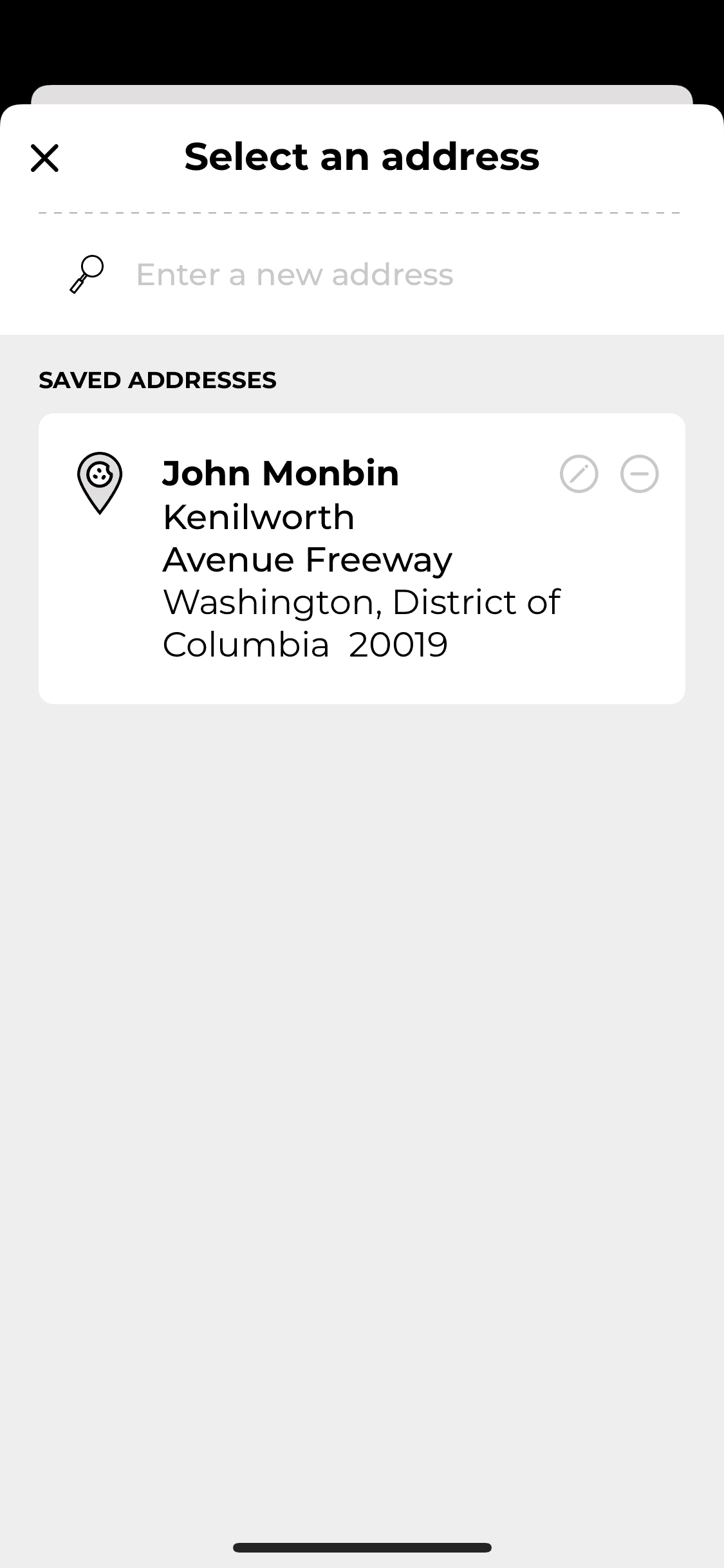Screen dimensions: 724x1568
Task: Edit John Monbin's saved address
Action: [x=579, y=474]
